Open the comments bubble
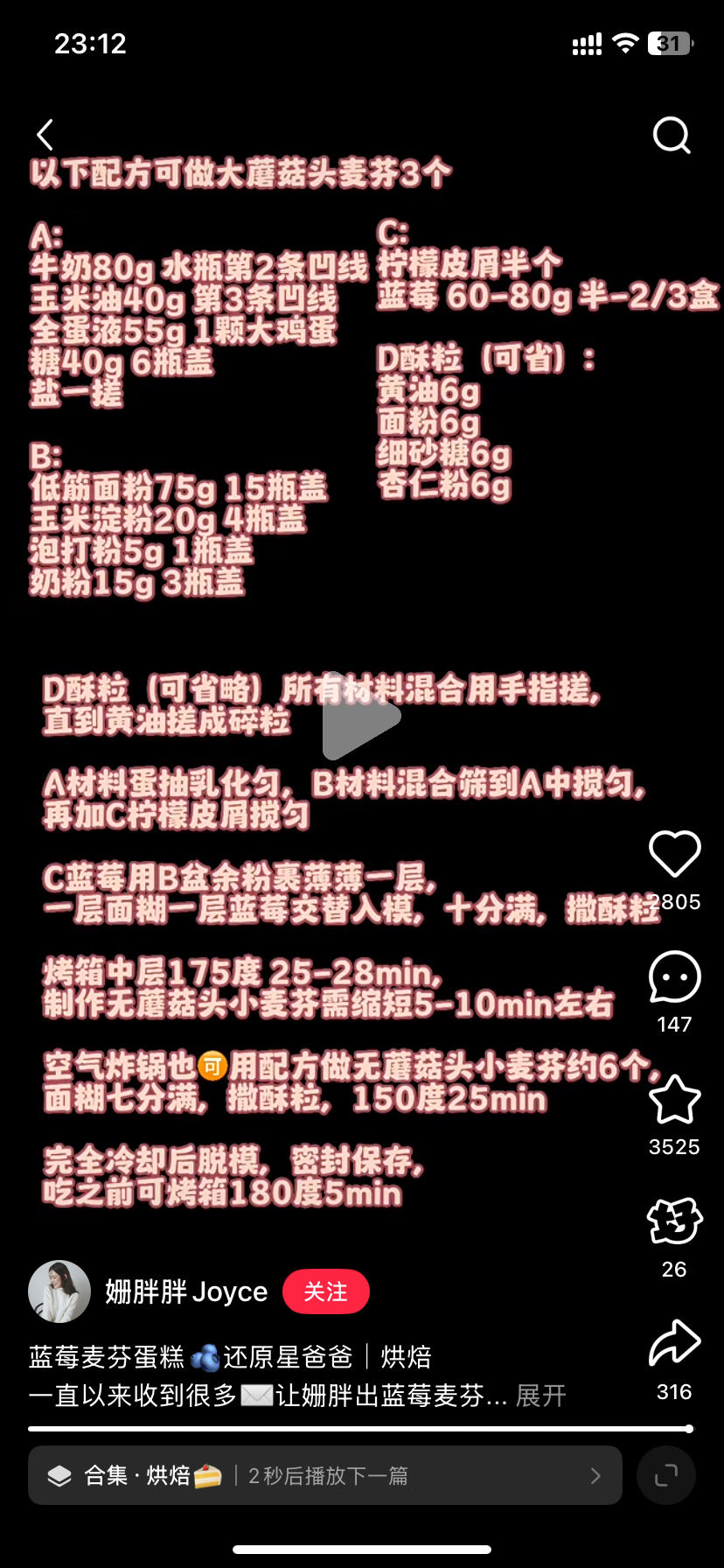724x1568 pixels. click(x=674, y=976)
